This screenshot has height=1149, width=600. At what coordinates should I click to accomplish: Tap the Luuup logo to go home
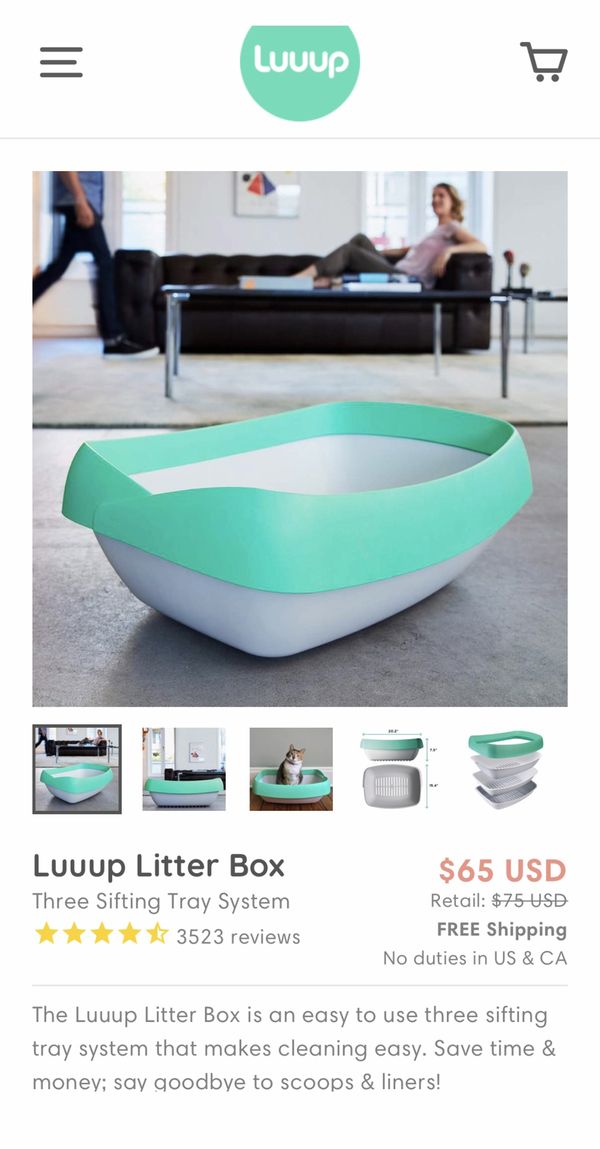[x=300, y=73]
